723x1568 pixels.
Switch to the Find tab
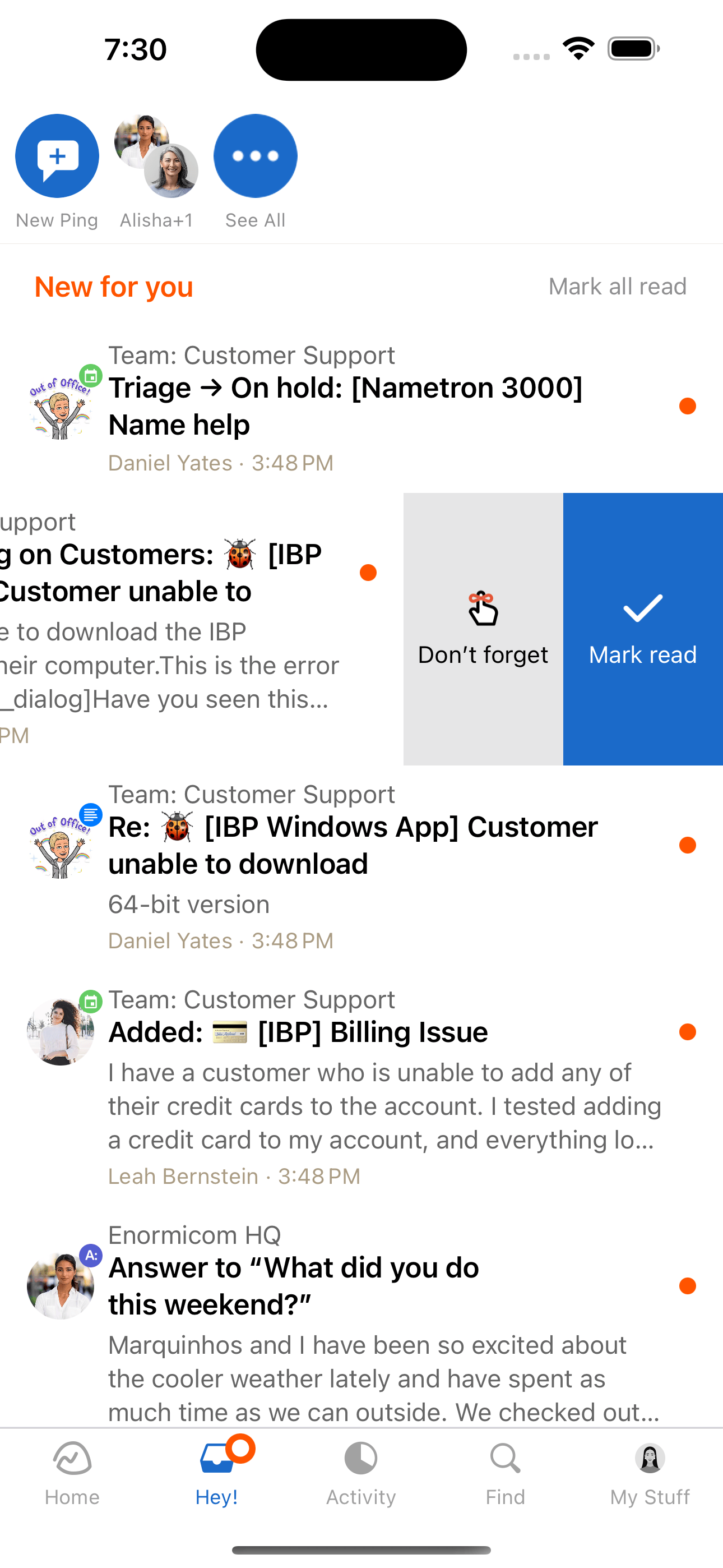click(505, 1473)
